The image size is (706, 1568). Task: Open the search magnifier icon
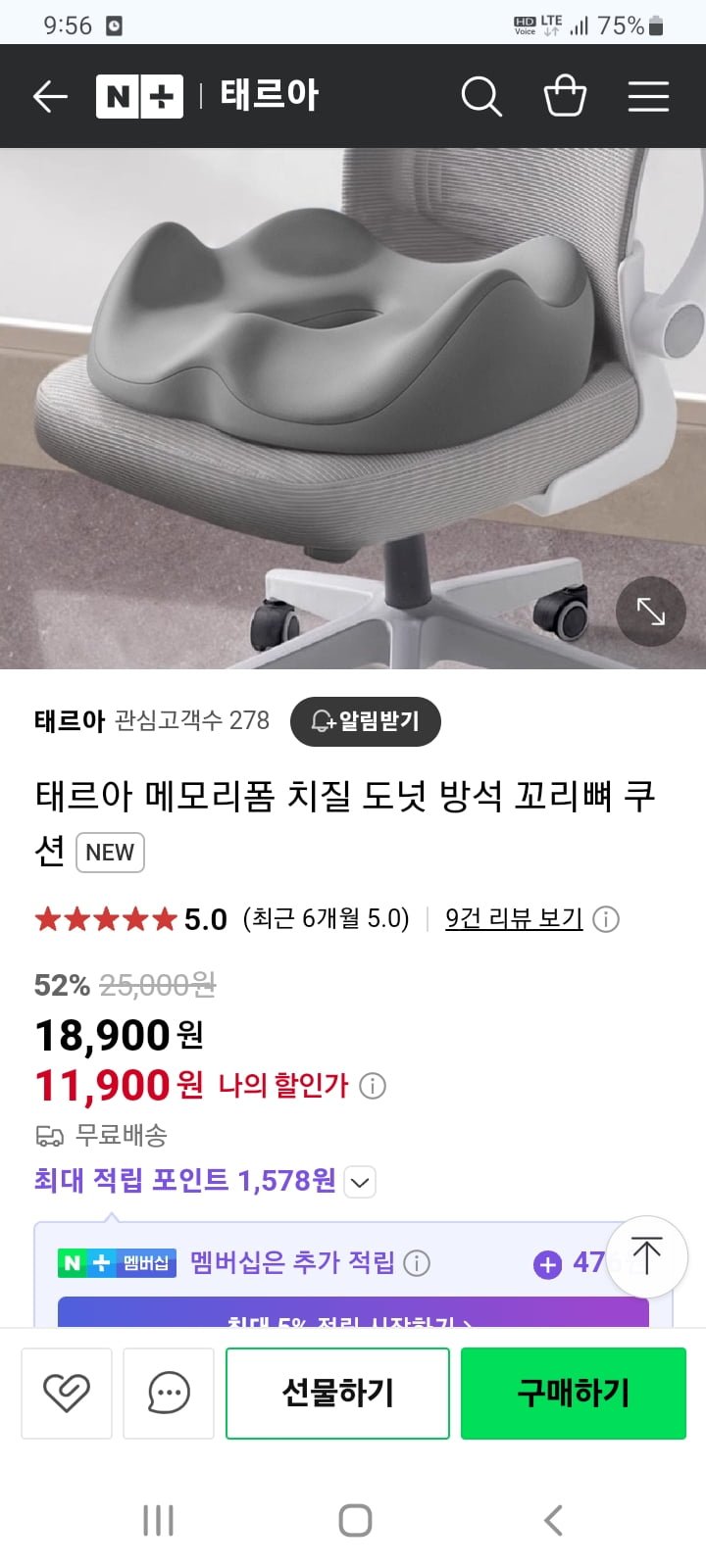tap(480, 96)
